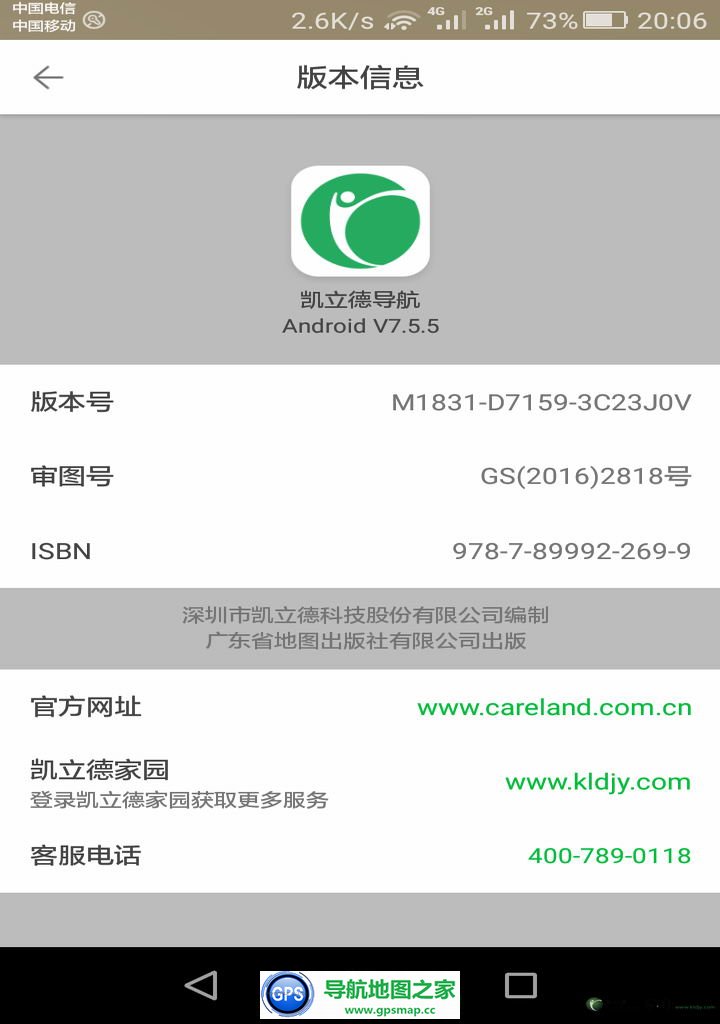Open recent apps with the square button
This screenshot has width=720, height=1024.
520,985
